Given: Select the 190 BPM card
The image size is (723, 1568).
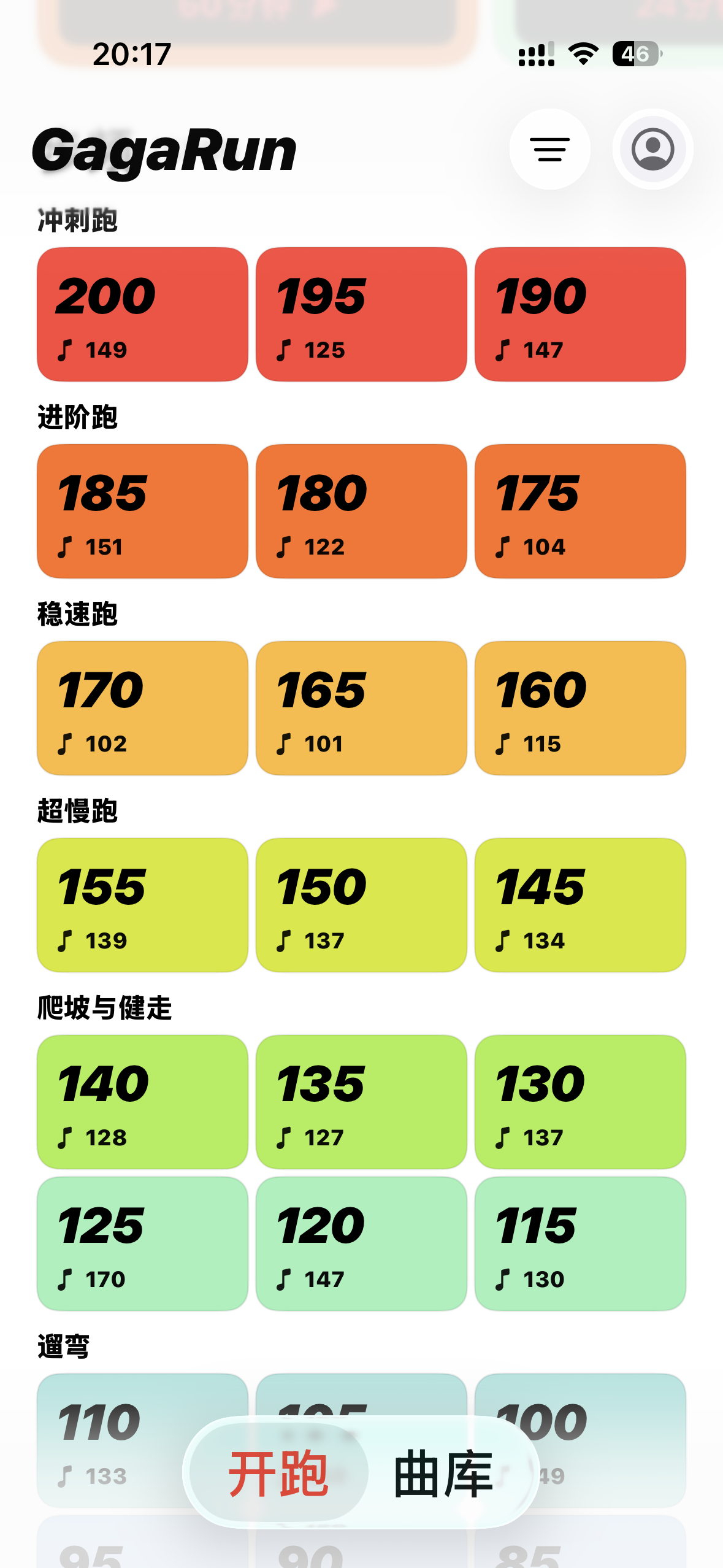Looking at the screenshot, I should point(580,314).
